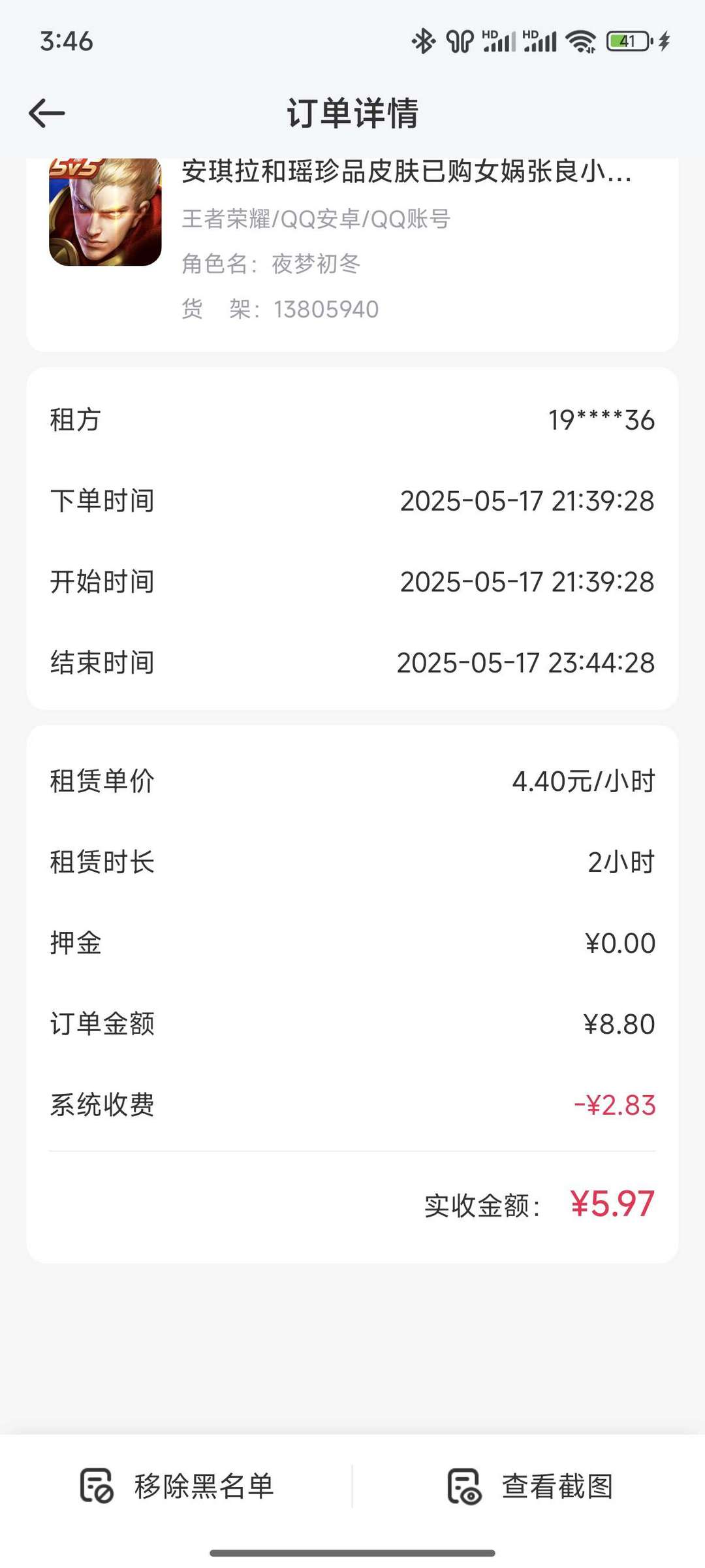Open 查看截图 to view screenshots
705x1568 pixels.
[x=529, y=1486]
